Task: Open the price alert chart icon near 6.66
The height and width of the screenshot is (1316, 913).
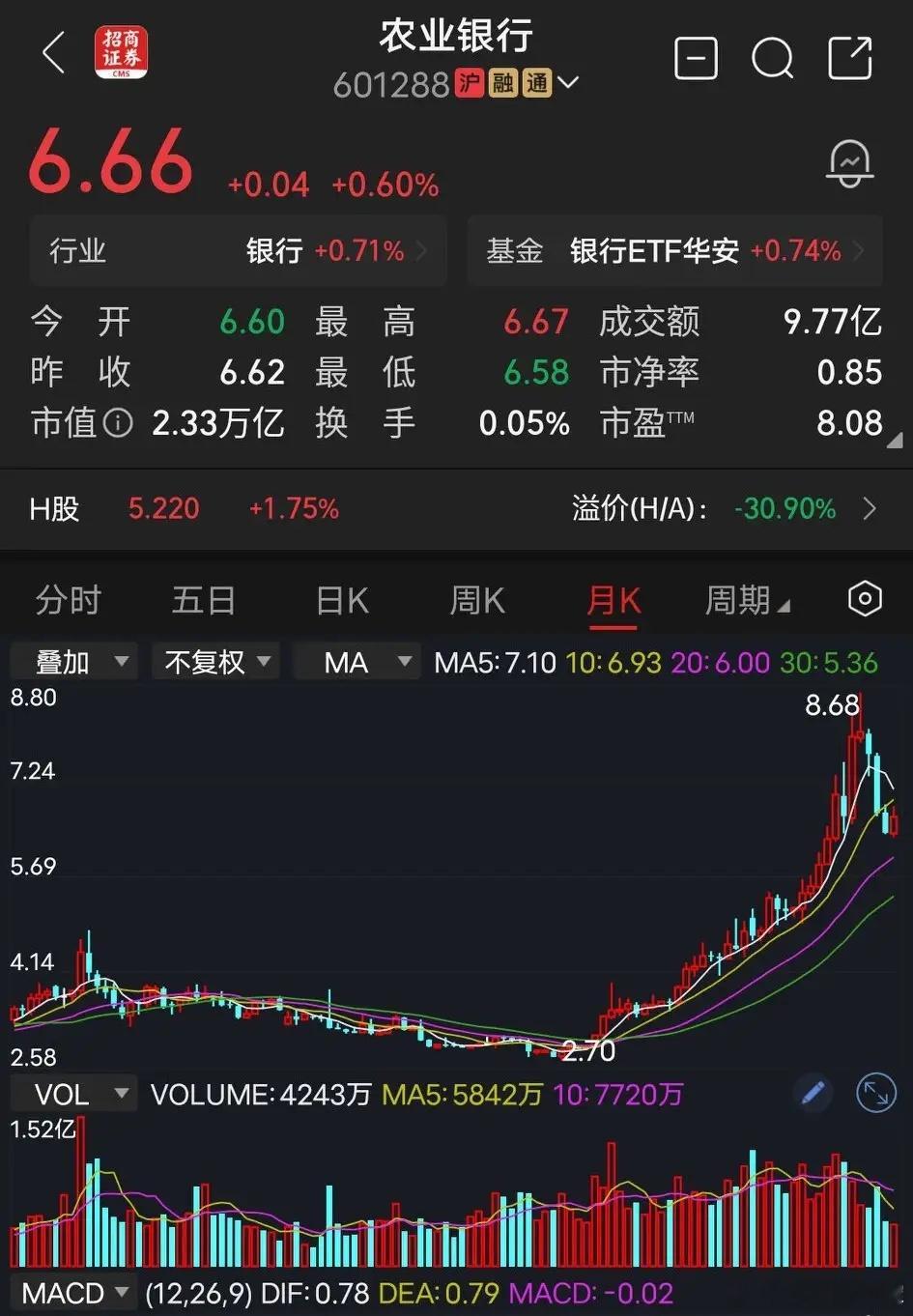Action: pos(847,162)
